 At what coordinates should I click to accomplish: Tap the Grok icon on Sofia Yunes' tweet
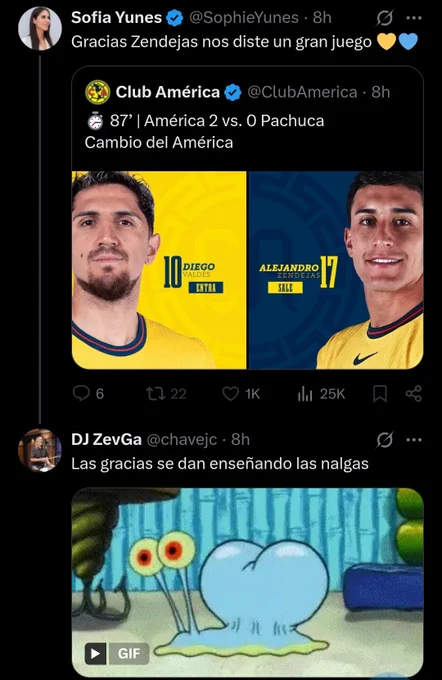pos(384,18)
